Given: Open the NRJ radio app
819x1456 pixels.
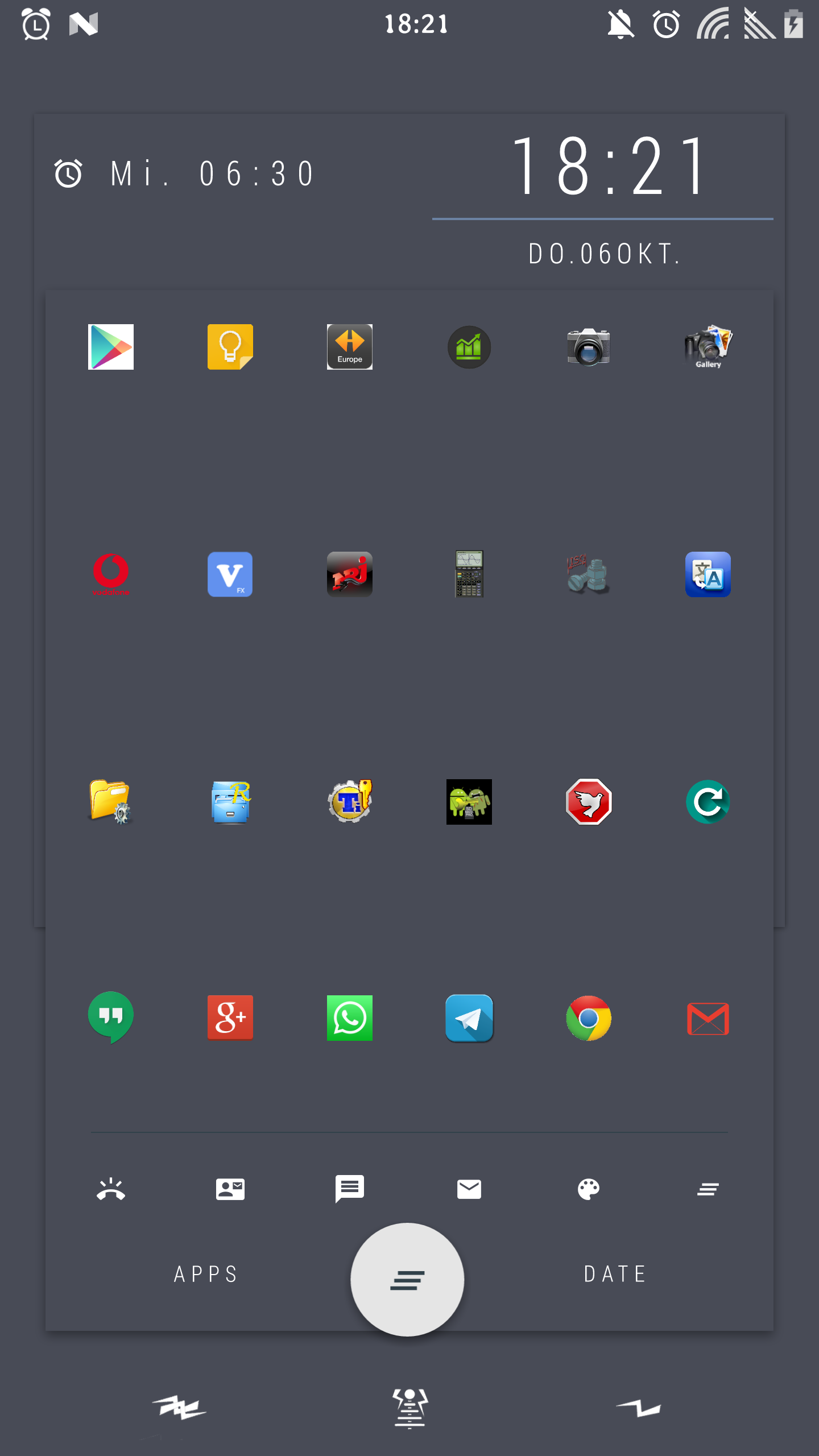Looking at the screenshot, I should [349, 574].
